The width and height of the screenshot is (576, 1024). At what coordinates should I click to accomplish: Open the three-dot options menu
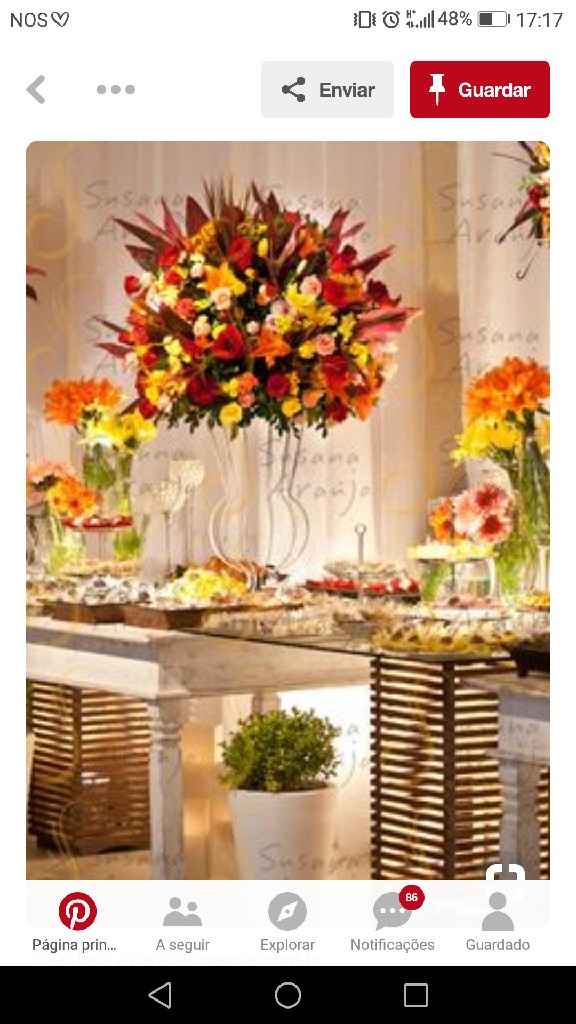[116, 89]
